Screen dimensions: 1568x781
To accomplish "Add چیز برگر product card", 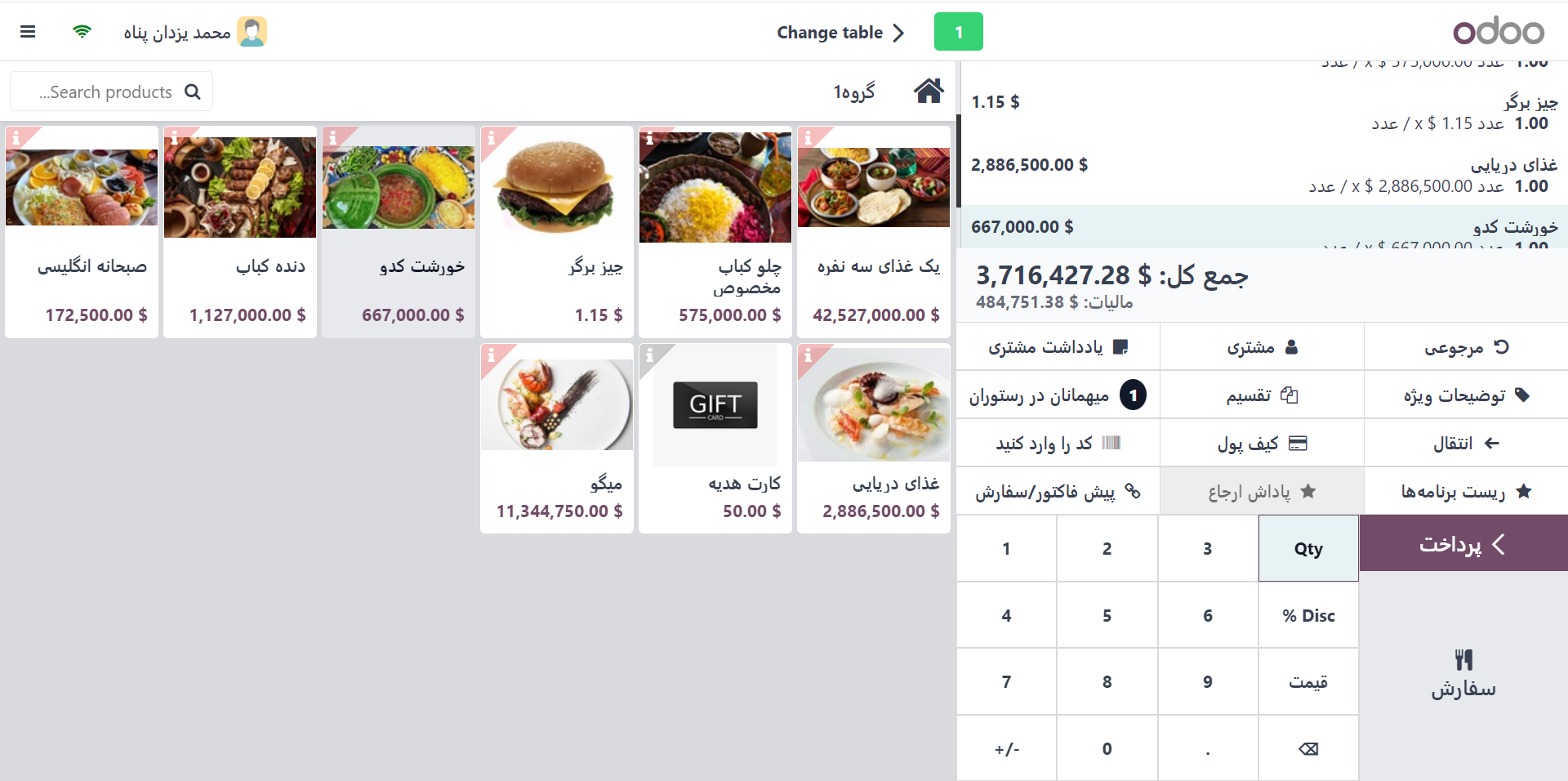I will pos(557,231).
